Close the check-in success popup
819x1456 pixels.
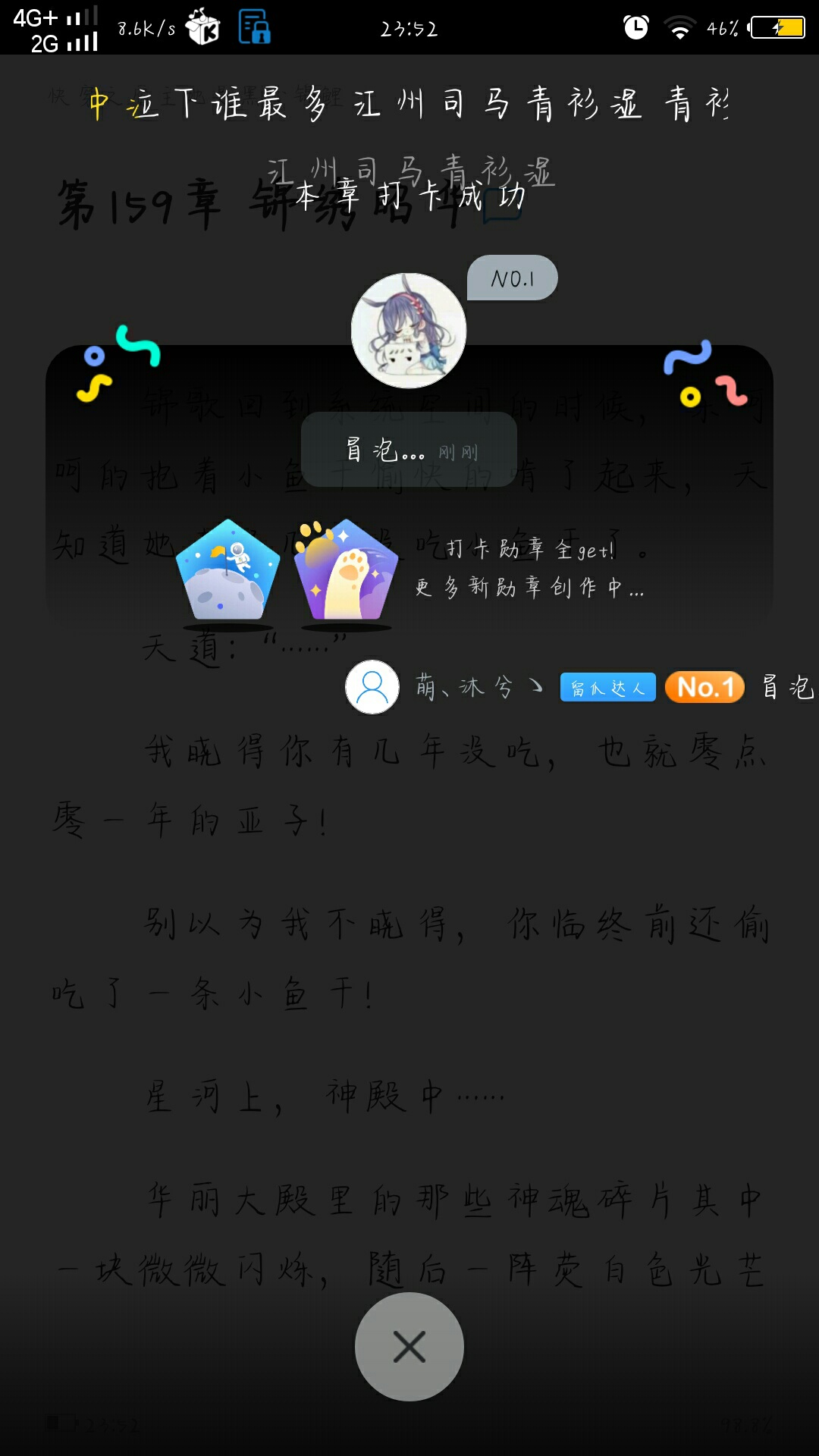click(x=409, y=1346)
